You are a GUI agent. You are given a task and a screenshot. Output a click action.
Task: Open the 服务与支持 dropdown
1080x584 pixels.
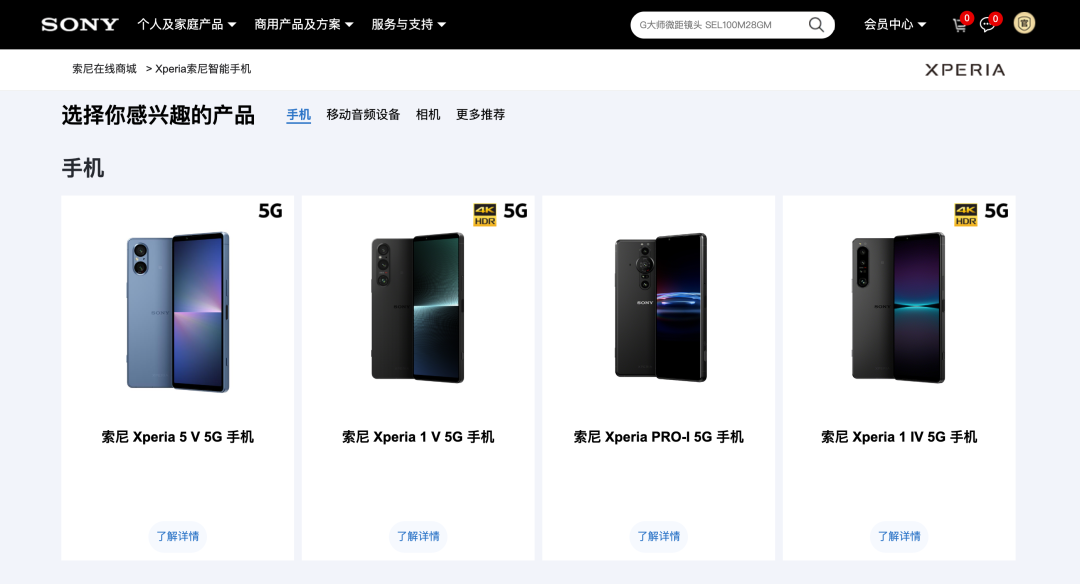pos(409,24)
